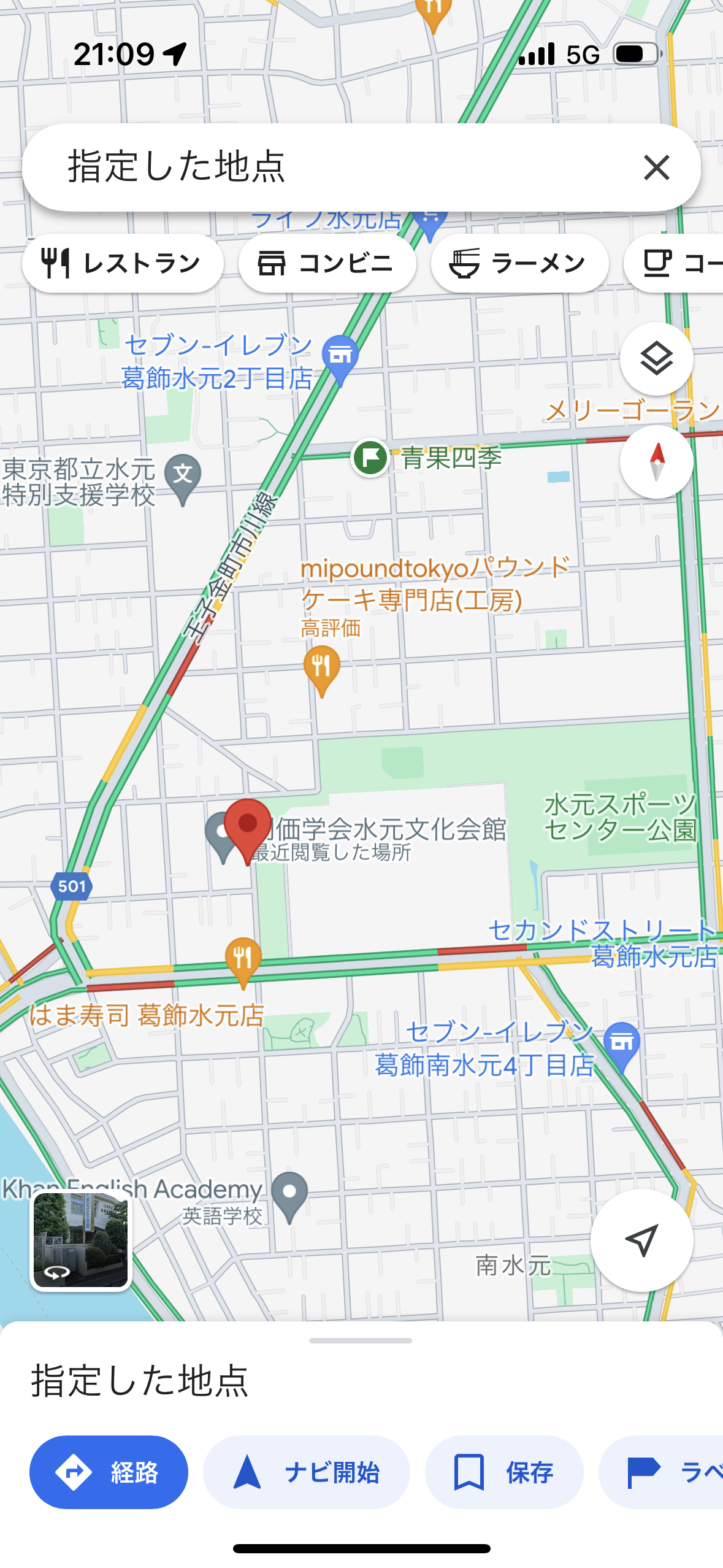Save this location with 保存
Screen dimensions: 723x1568
point(503,1472)
